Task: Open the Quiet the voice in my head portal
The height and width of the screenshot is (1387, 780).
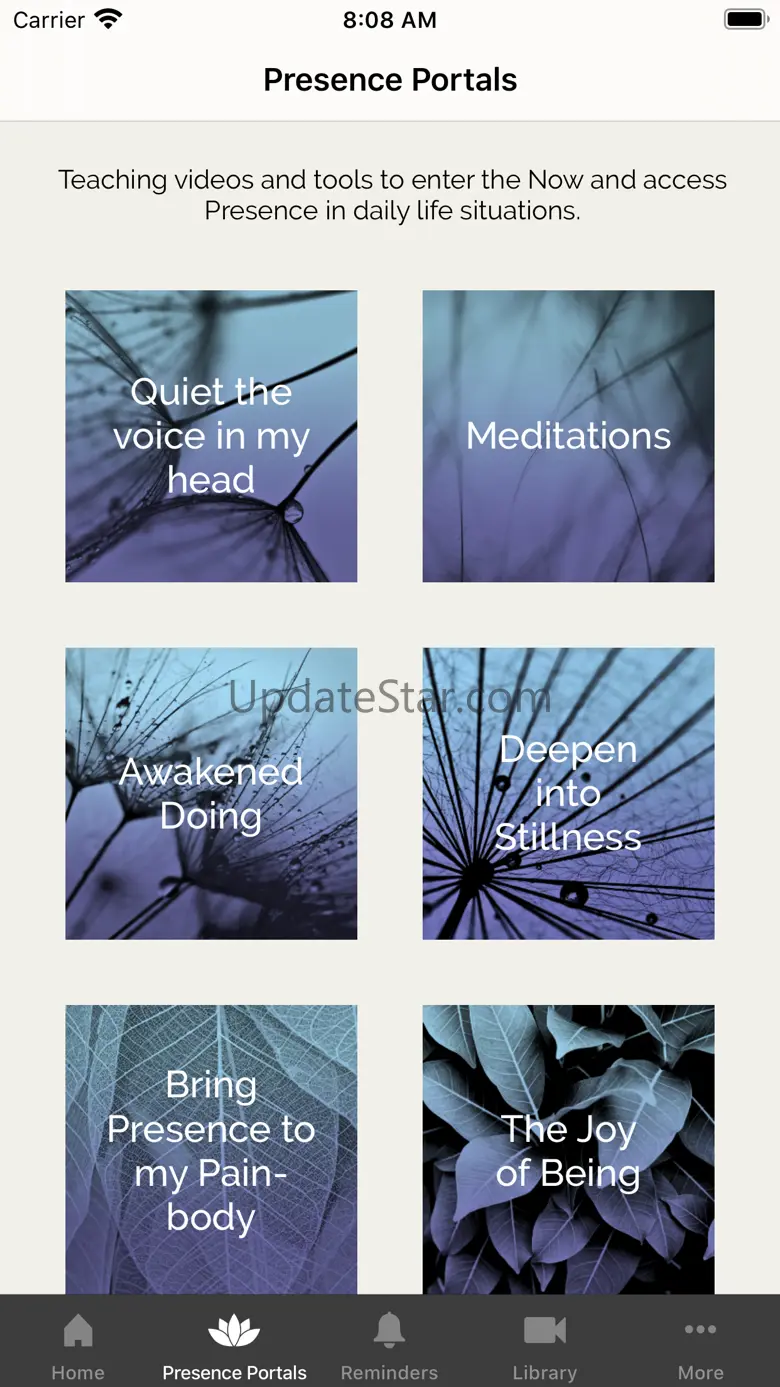Action: [x=211, y=436]
